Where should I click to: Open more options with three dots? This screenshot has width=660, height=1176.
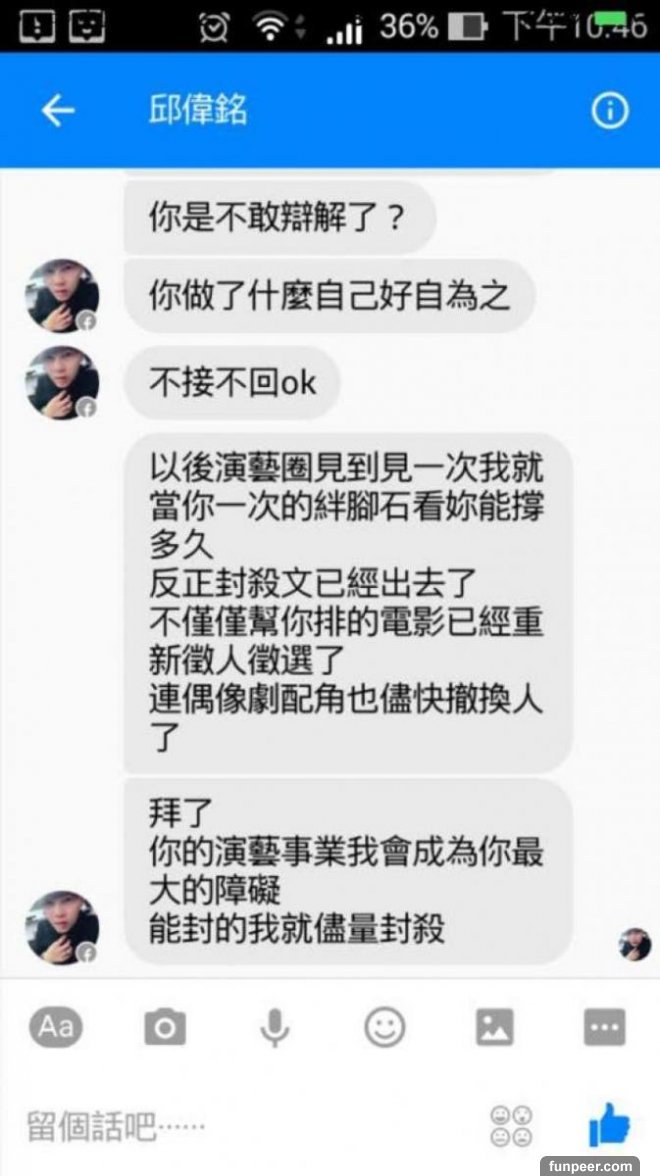(x=604, y=1027)
